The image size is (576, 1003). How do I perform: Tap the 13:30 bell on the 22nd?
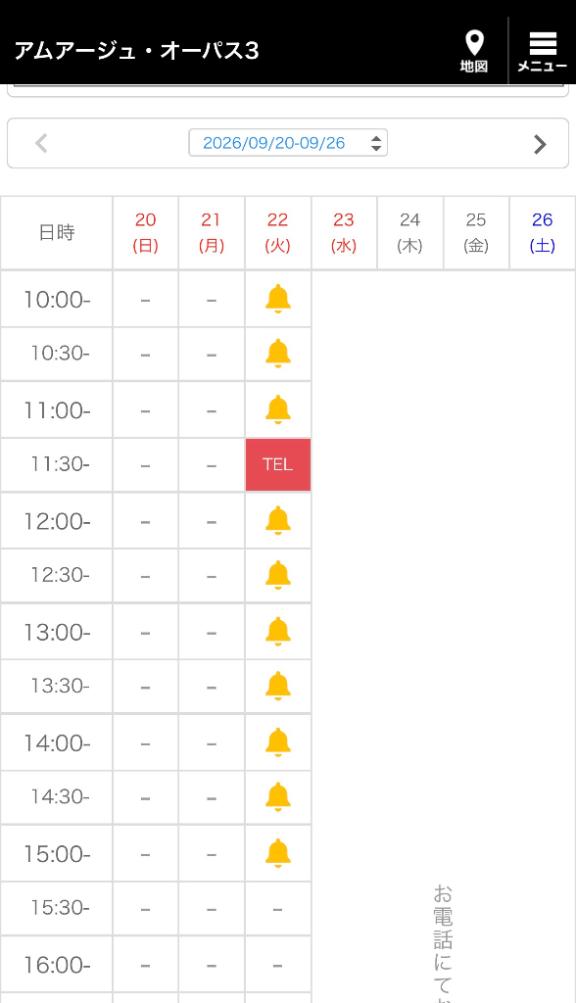(278, 686)
